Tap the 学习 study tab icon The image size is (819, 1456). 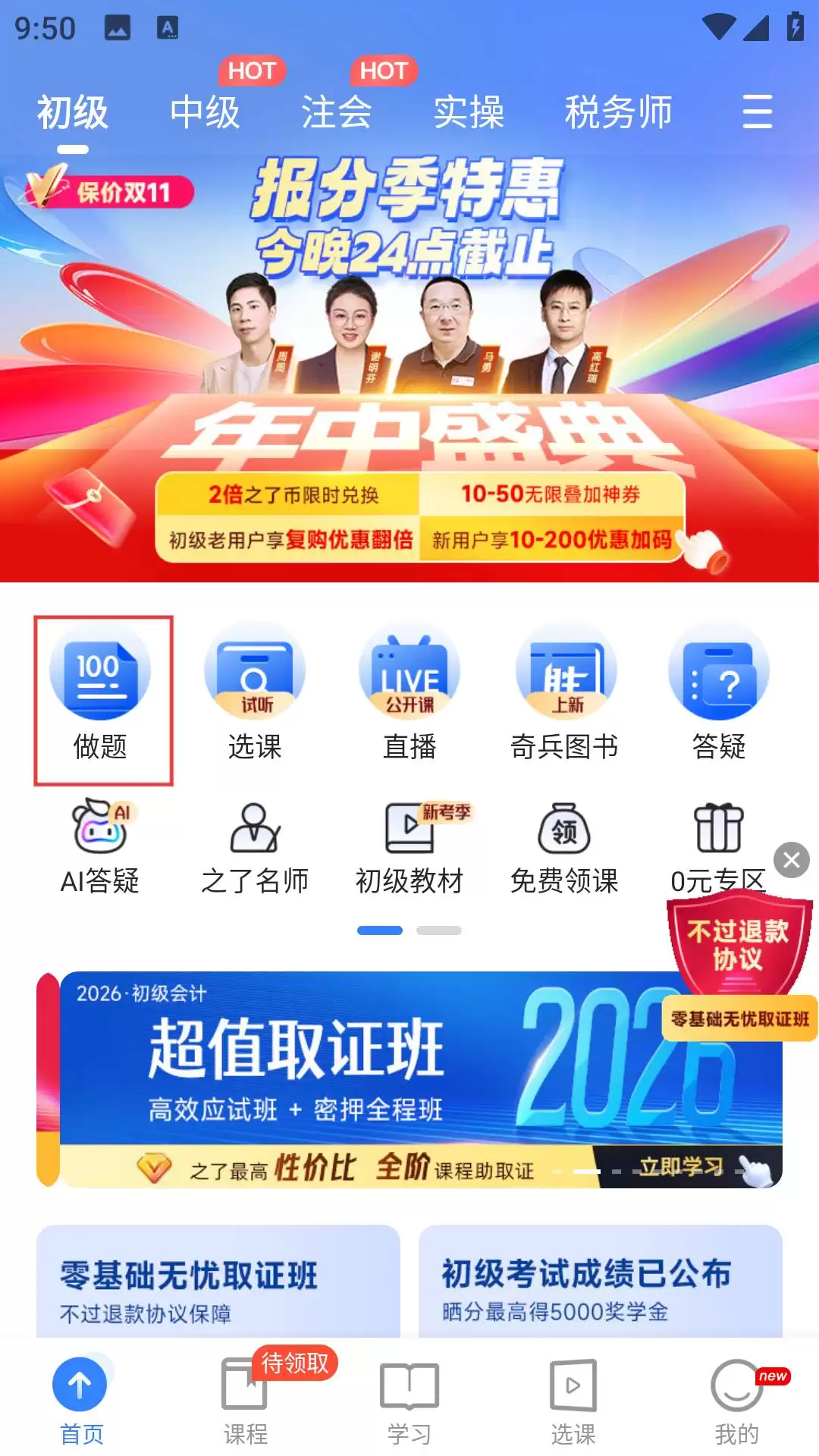tap(409, 1403)
